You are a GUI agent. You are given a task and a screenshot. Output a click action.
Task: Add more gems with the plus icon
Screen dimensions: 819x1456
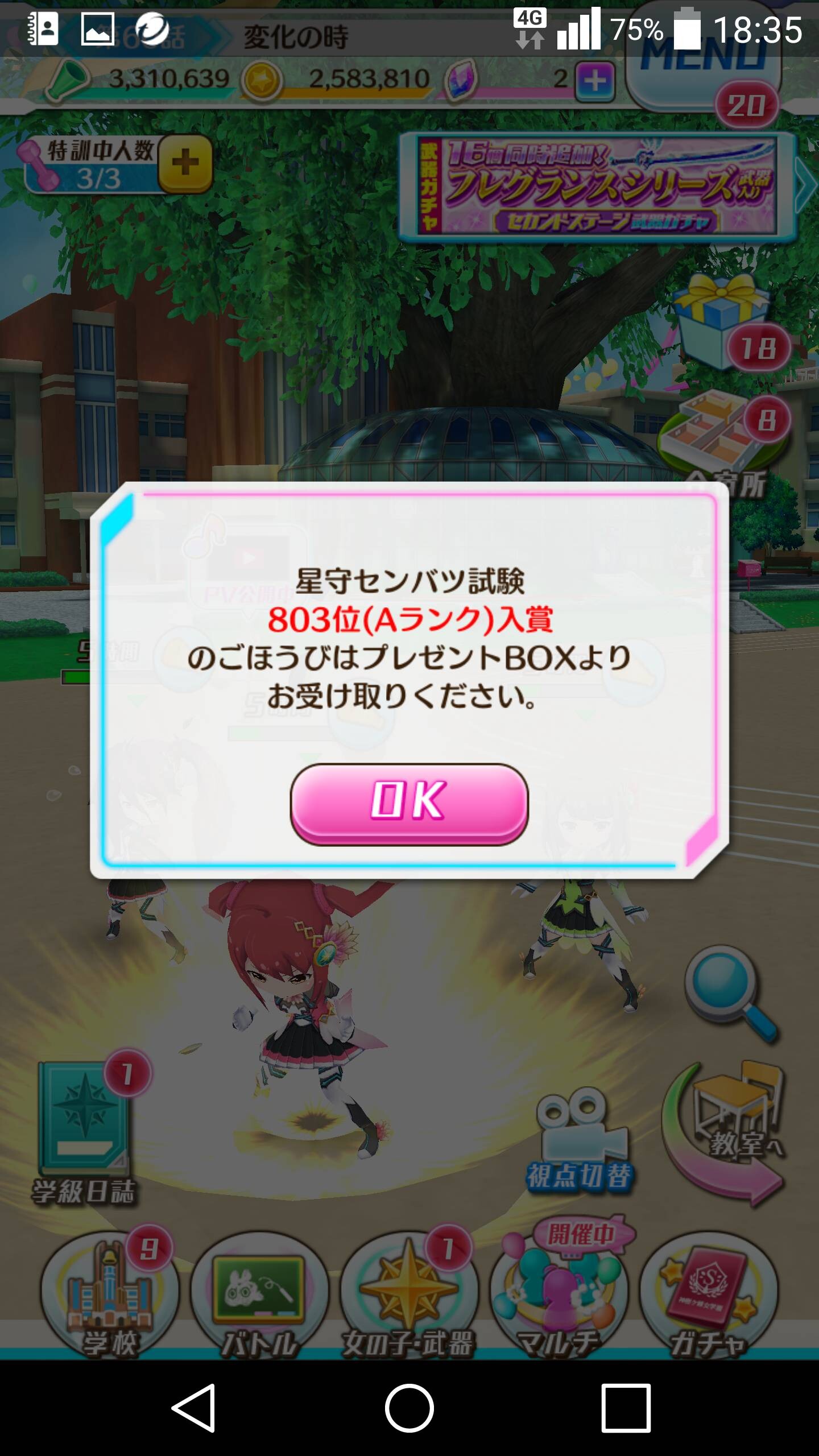pyautogui.click(x=595, y=81)
